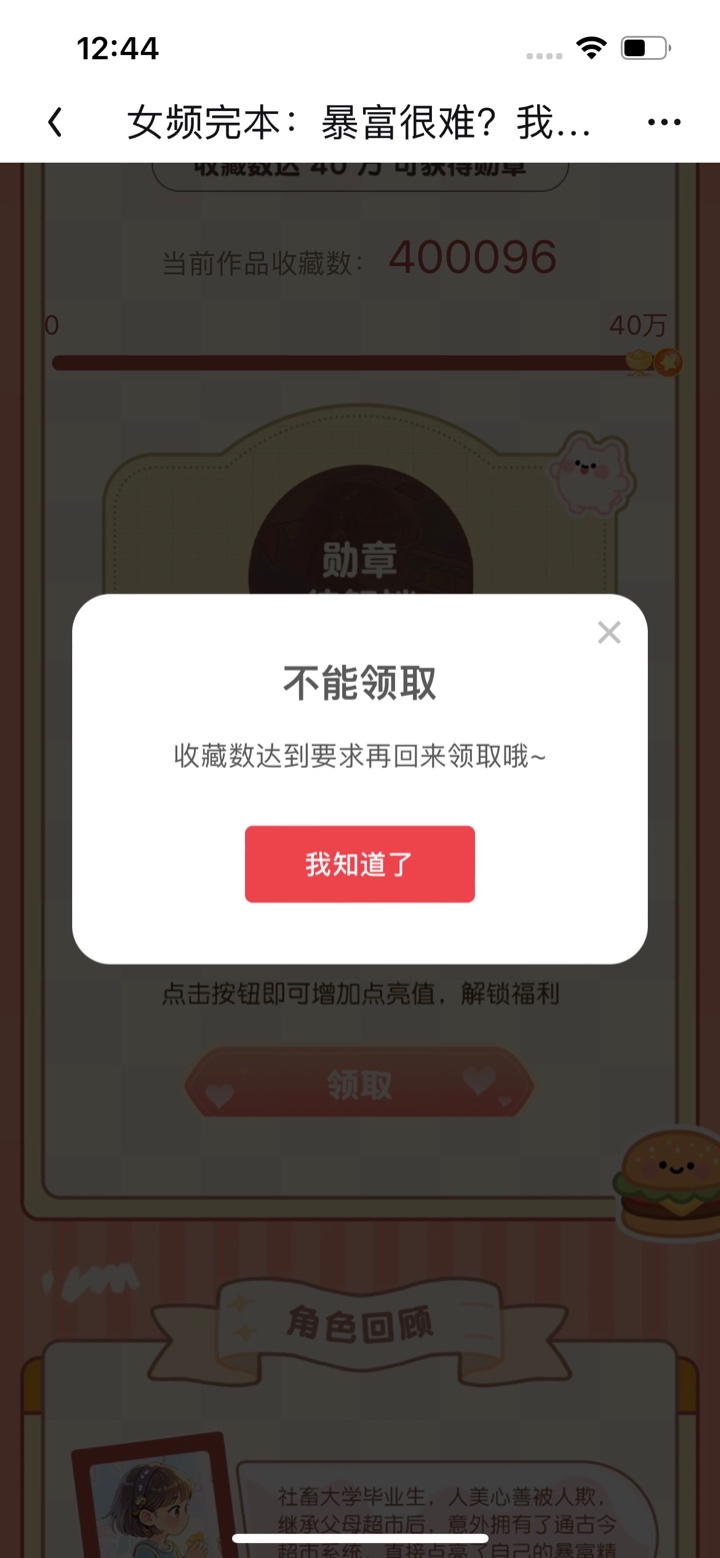Viewport: 720px width, 1558px height.
Task: Close the 不能领取 dialog
Action: 609,632
